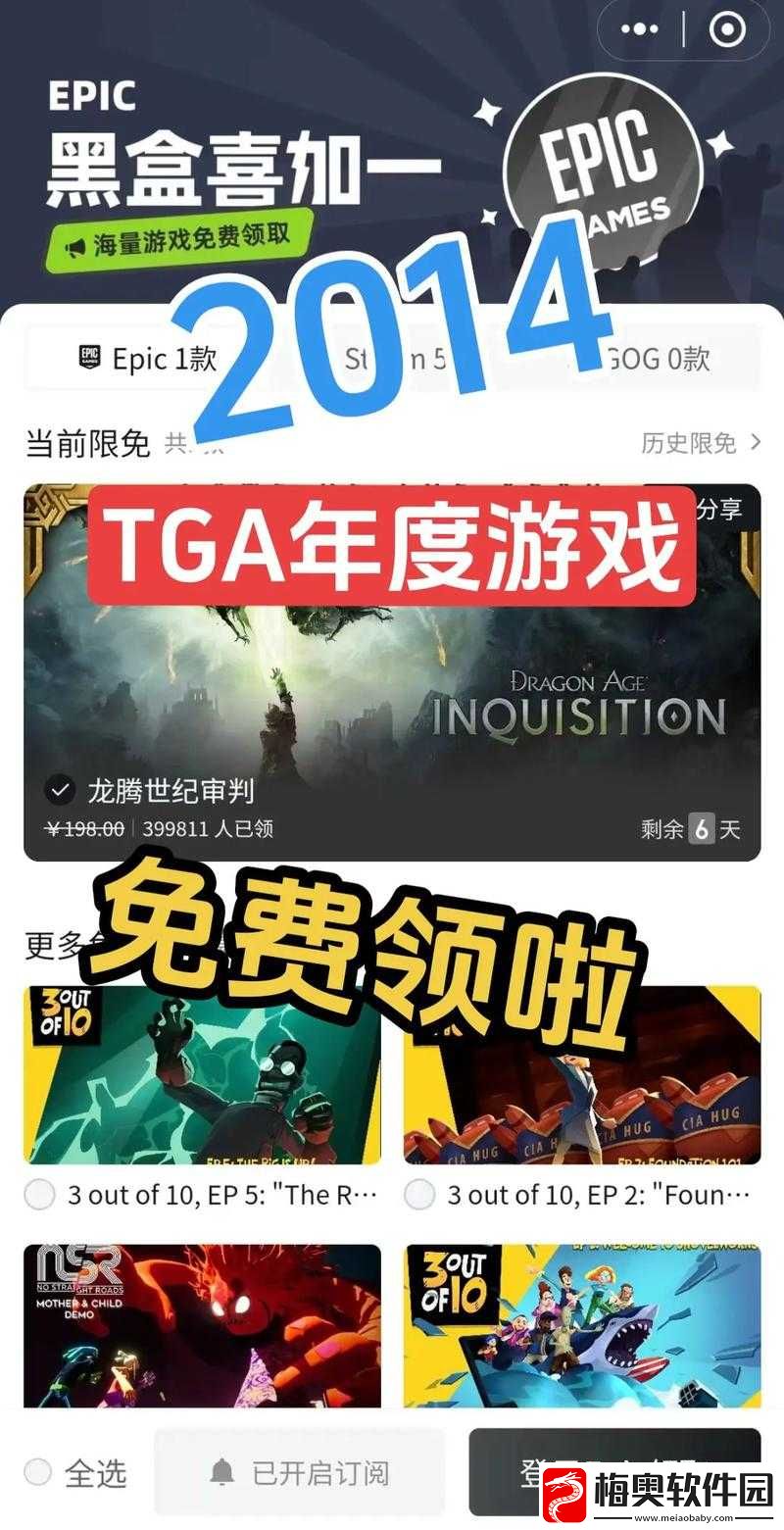Image resolution: width=784 pixels, height=1530 pixels.
Task: Open the 3 out of 10 shark artwork card
Action: [x=582, y=1325]
